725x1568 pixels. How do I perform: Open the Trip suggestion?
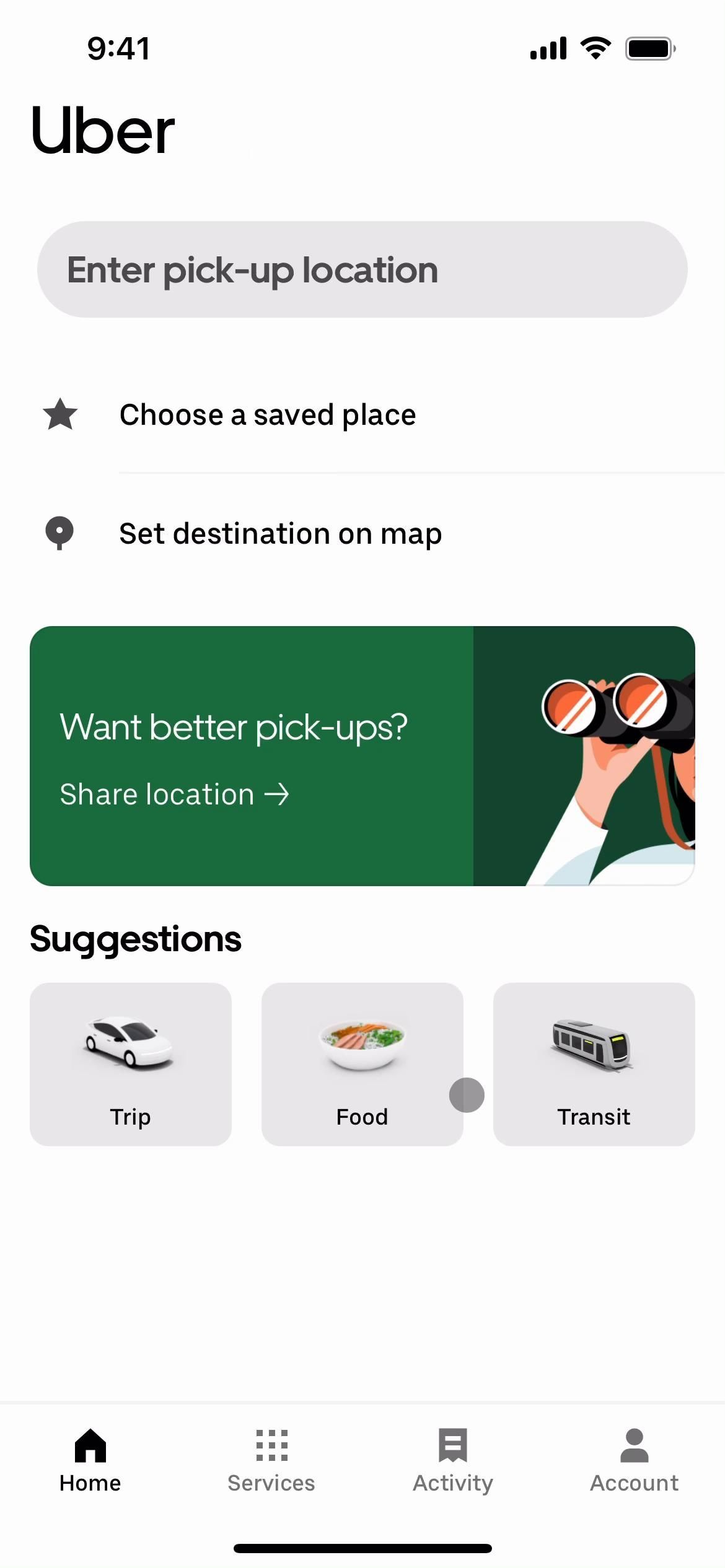pos(131,1064)
